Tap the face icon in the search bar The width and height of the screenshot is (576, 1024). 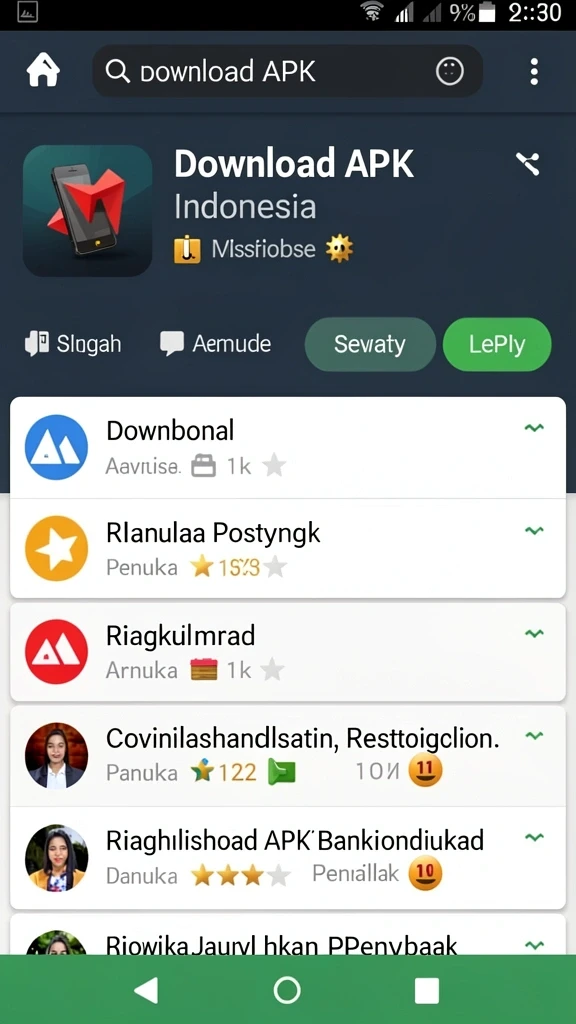(x=449, y=71)
